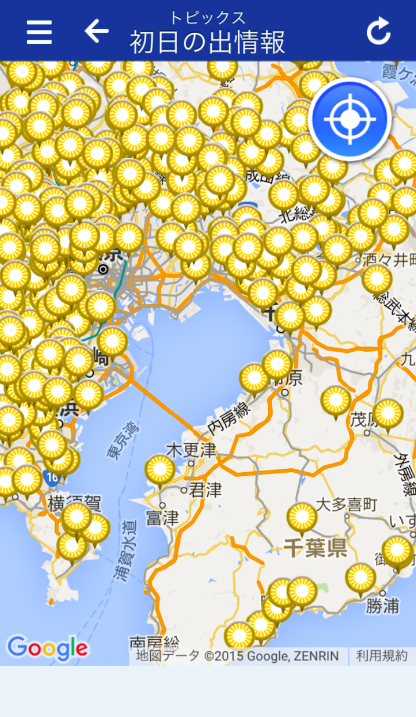
Task: Center map on my current location
Action: coord(350,119)
